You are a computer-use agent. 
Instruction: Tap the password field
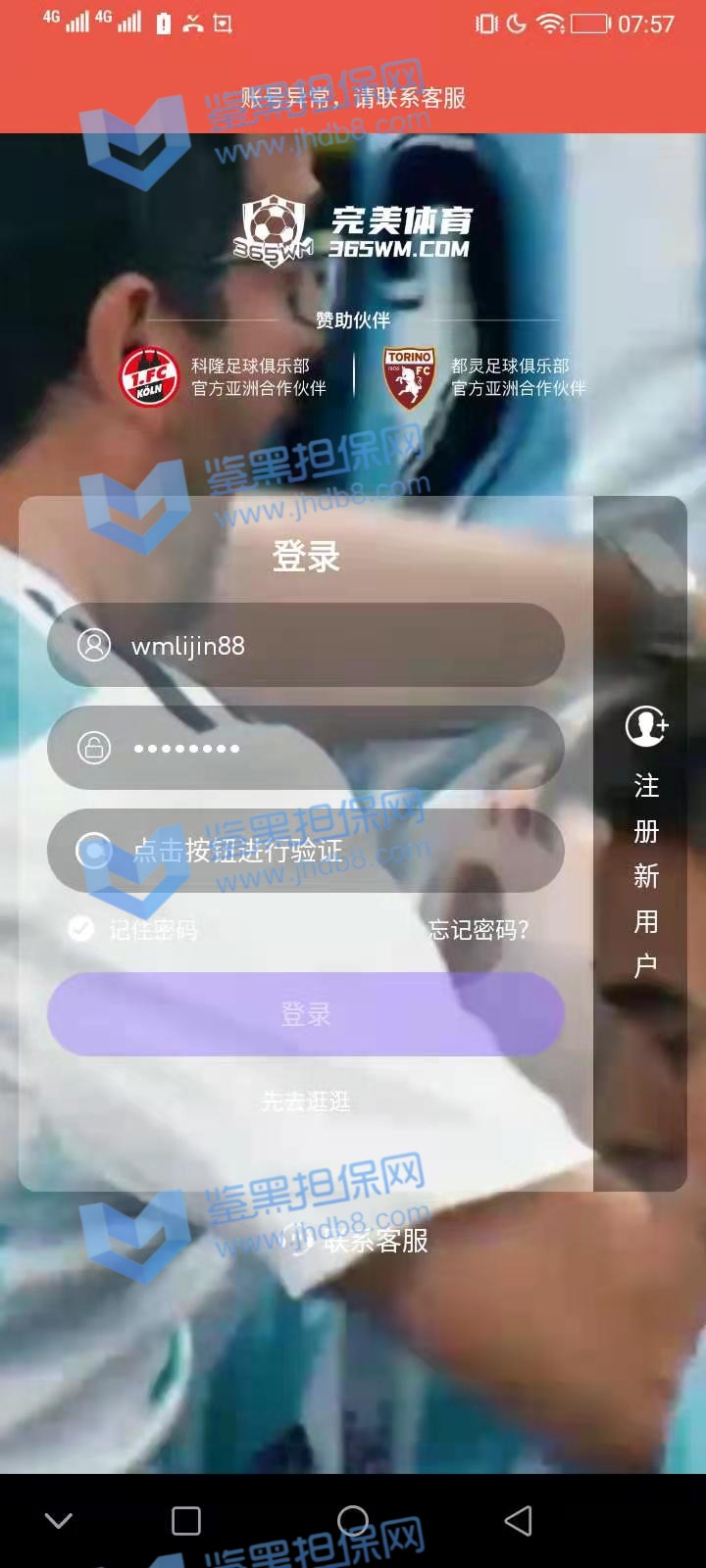point(306,748)
